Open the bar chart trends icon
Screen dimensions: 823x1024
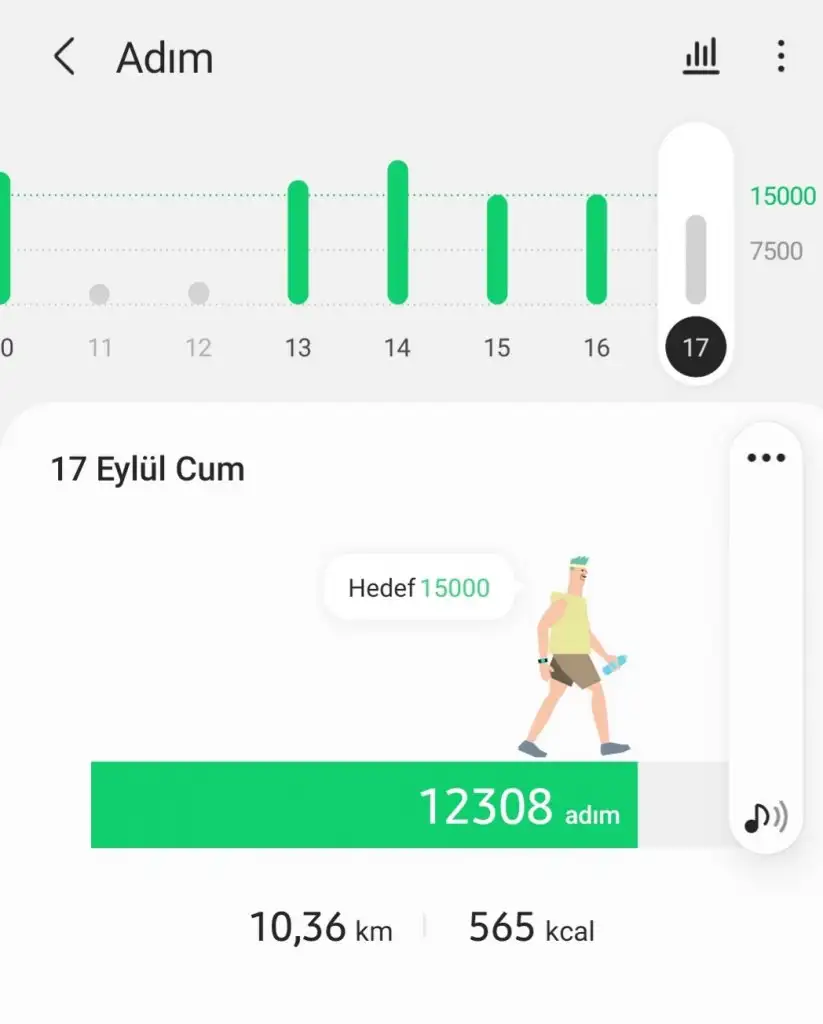[701, 56]
